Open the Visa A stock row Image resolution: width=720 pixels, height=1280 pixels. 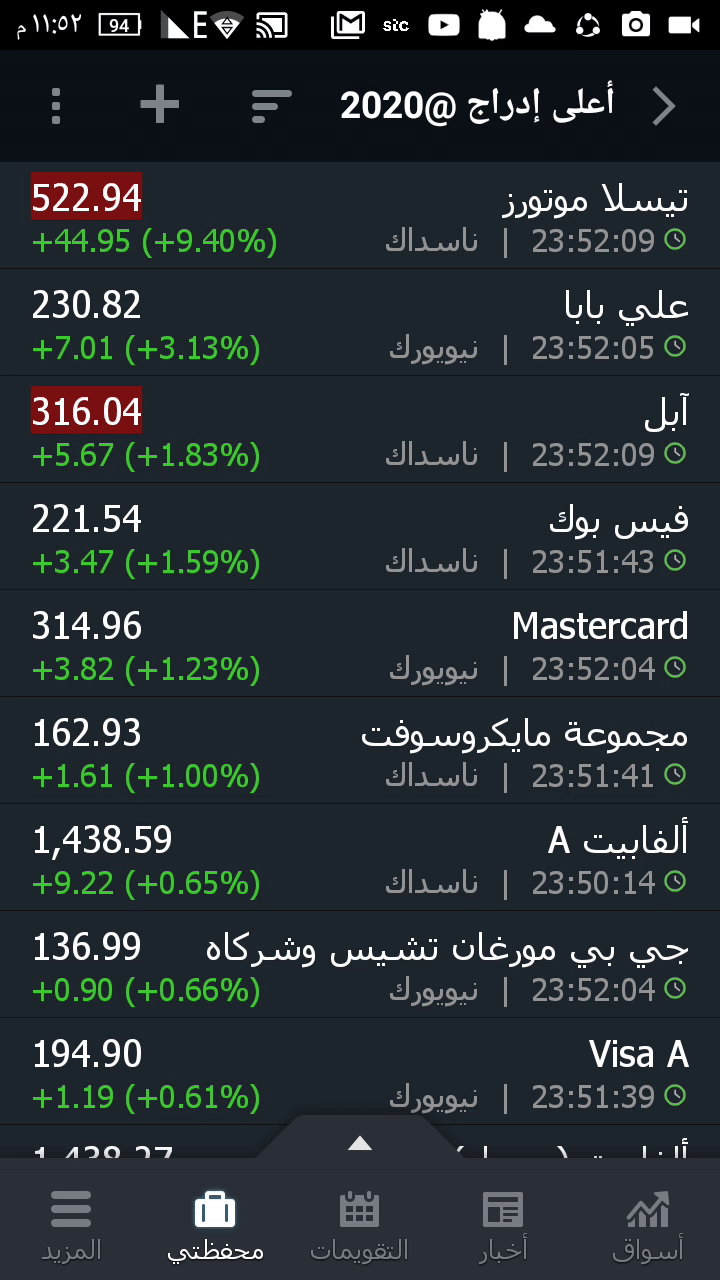(x=360, y=1073)
